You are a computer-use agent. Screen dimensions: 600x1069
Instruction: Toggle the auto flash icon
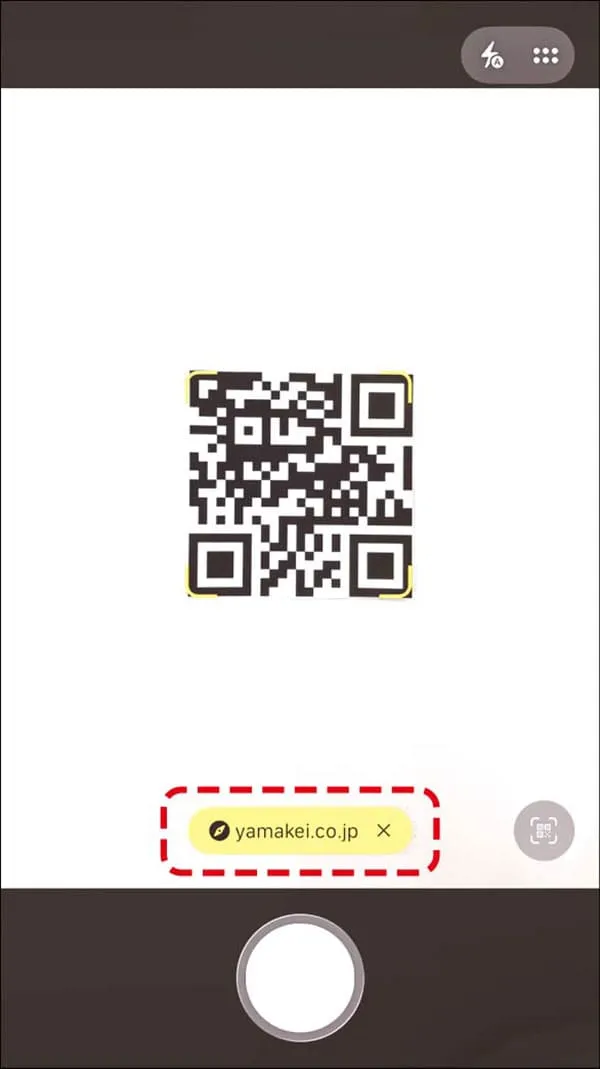pos(492,56)
